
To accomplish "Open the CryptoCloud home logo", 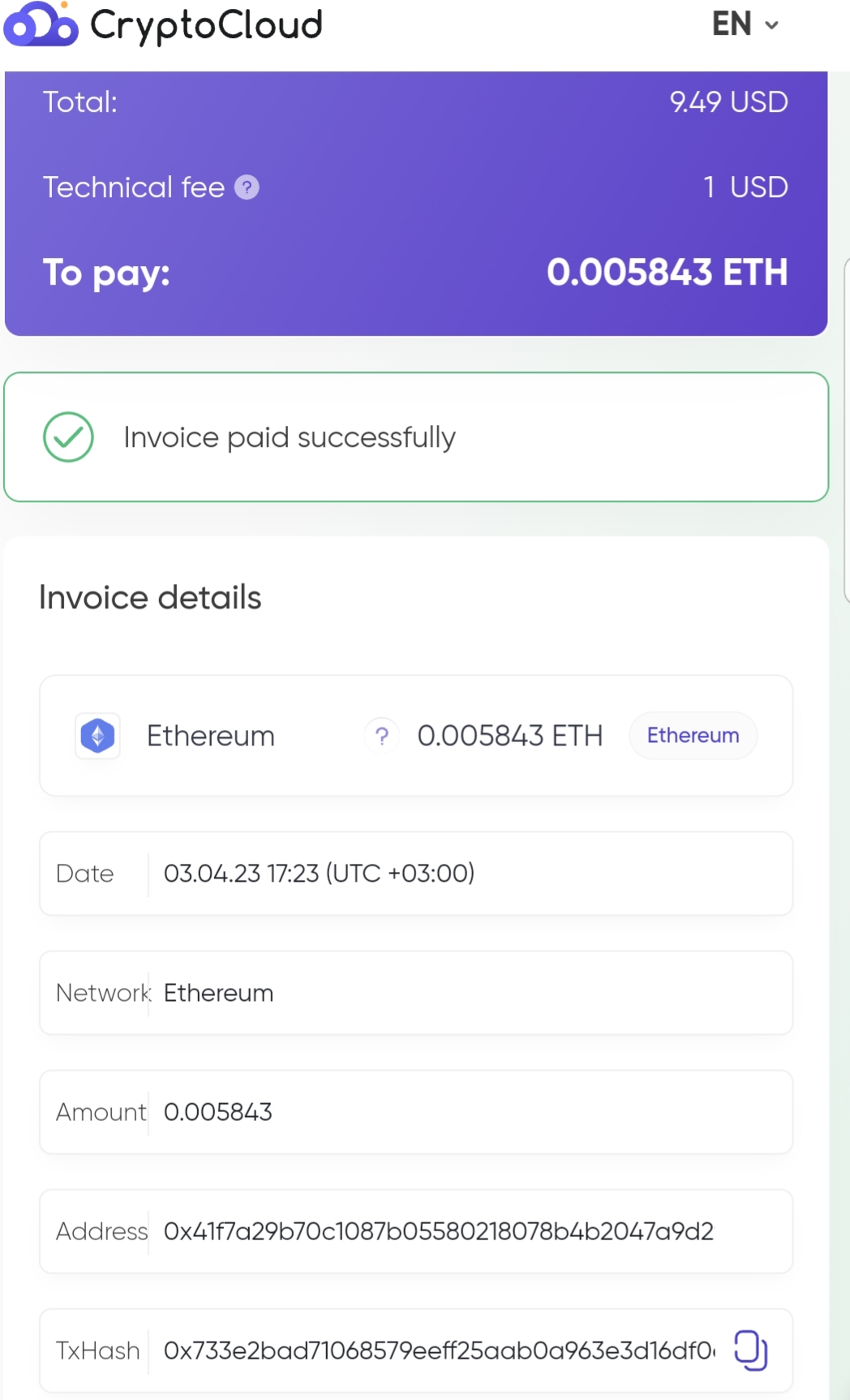I will [x=163, y=24].
